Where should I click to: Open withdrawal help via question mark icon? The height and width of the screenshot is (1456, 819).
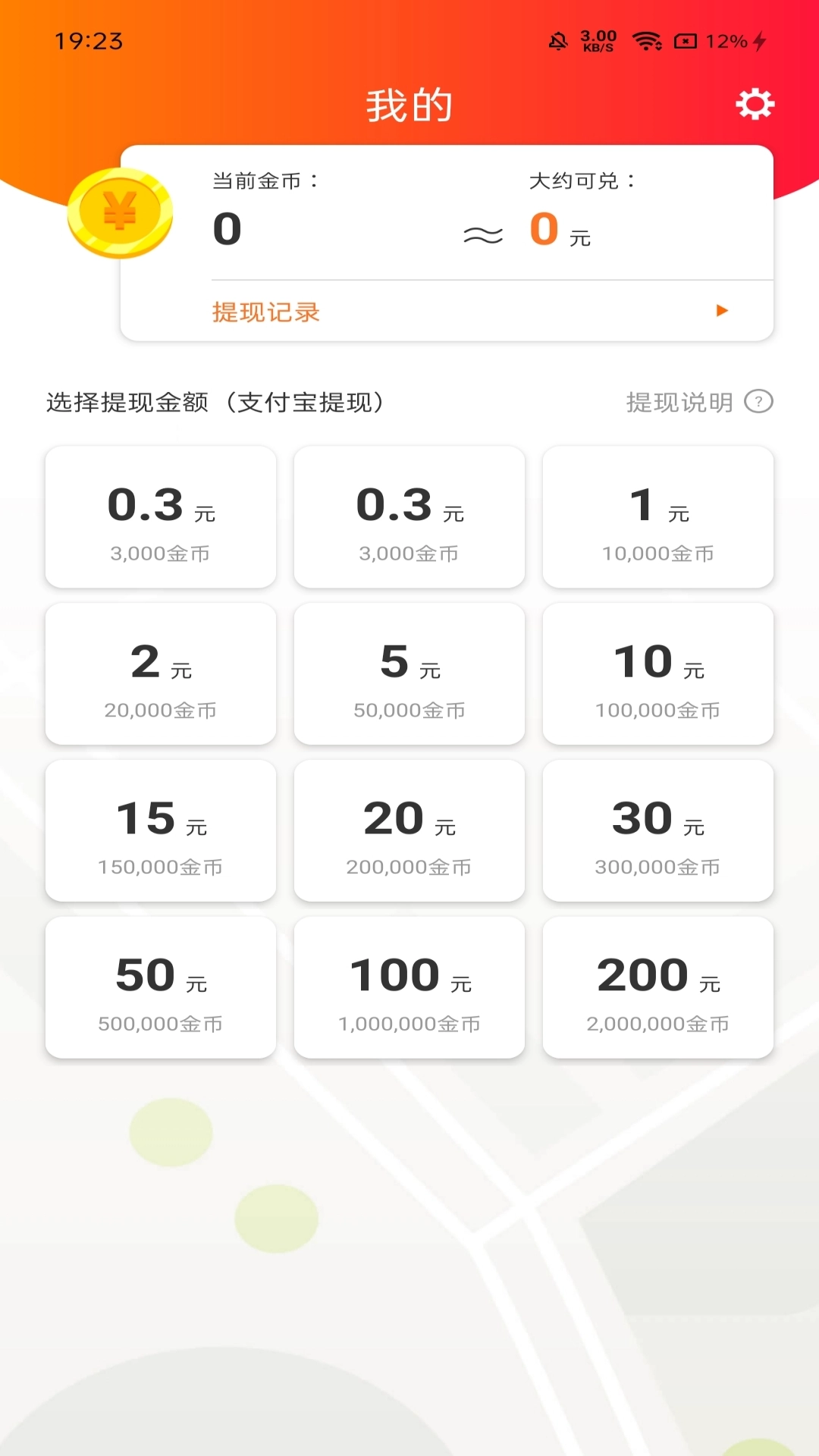tap(758, 402)
